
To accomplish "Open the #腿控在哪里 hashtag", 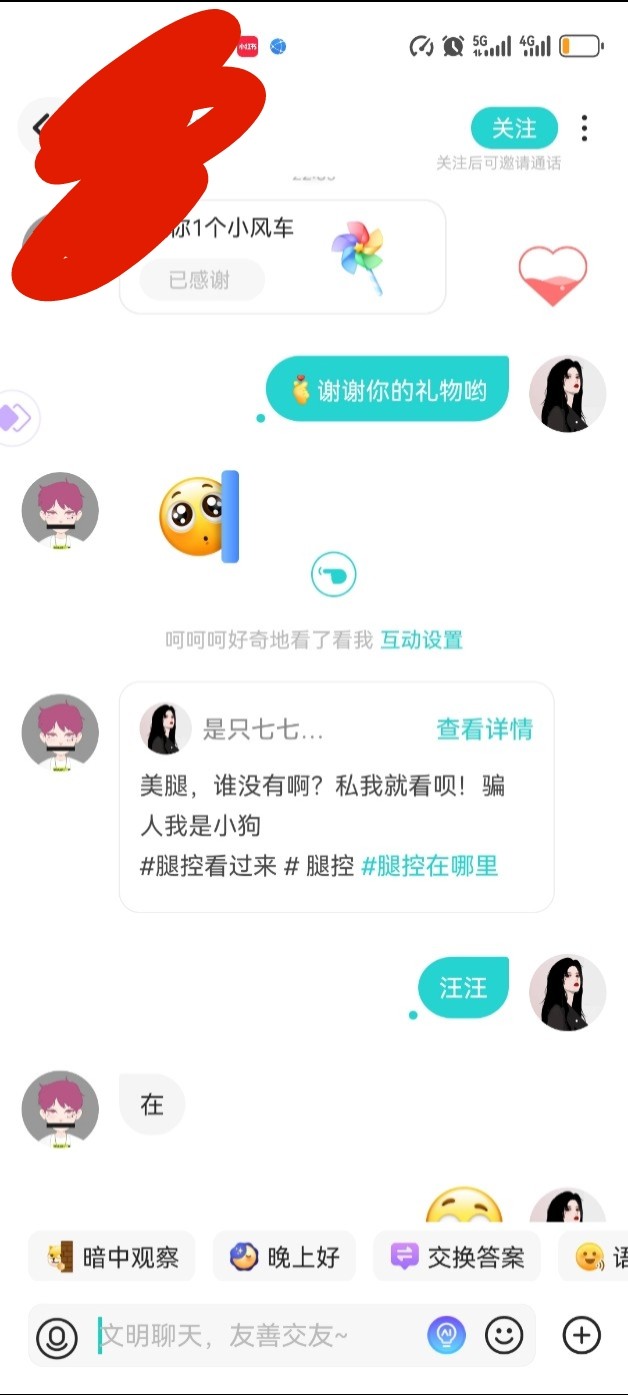I will pos(429,866).
